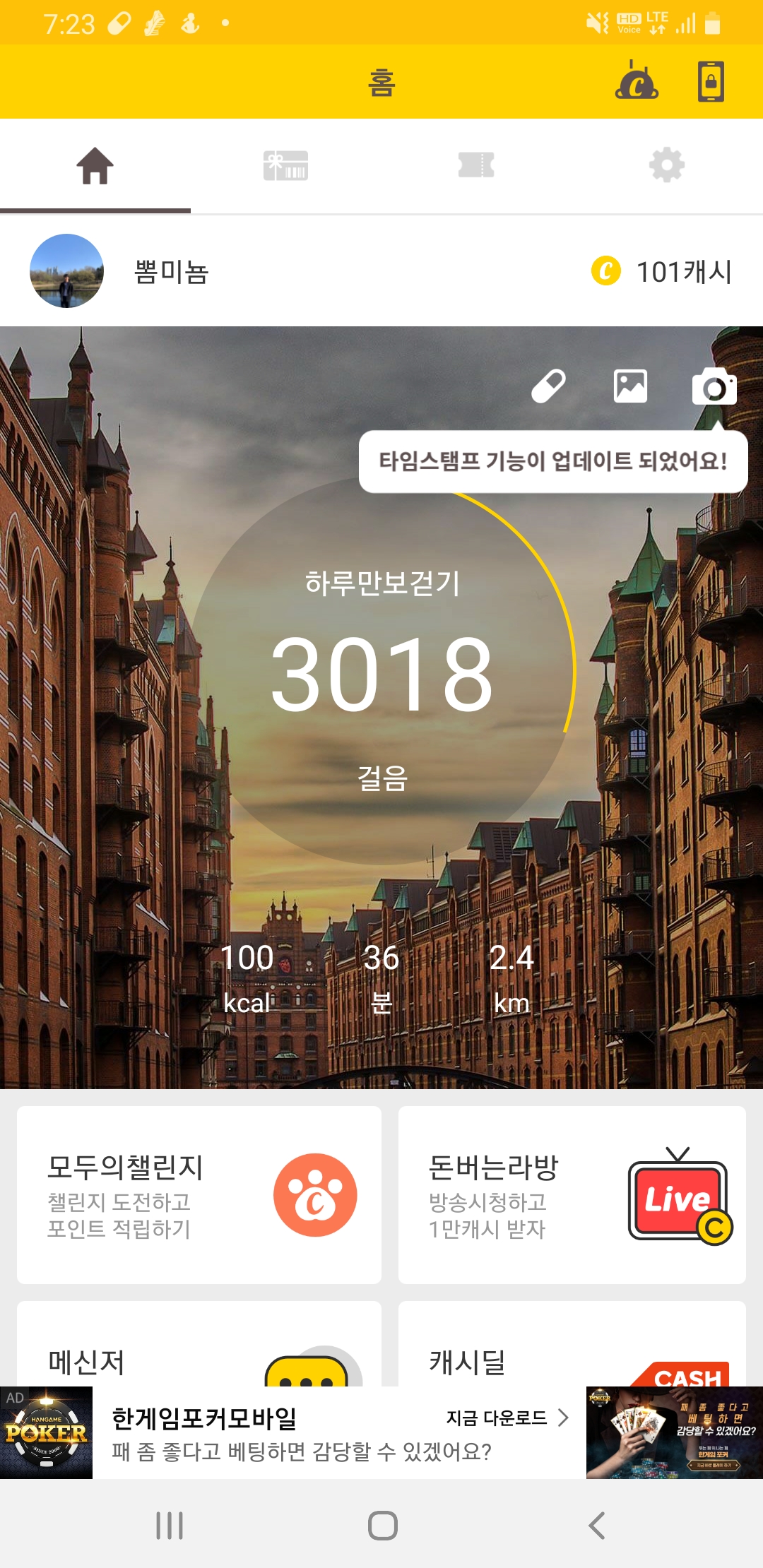
Task: Open profile of 뽐미놈
Action: 67,271
